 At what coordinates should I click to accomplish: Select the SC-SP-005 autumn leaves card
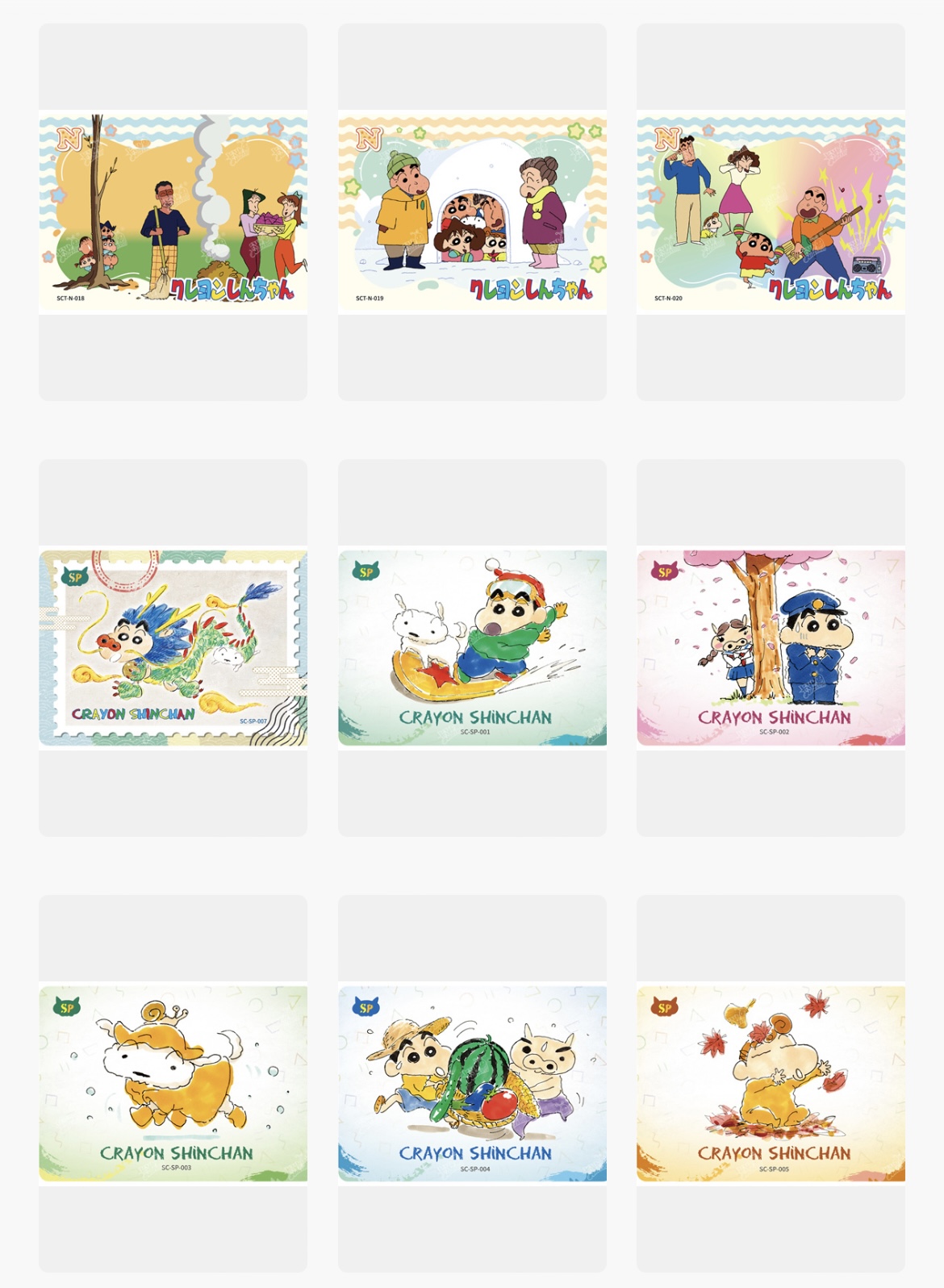(771, 1083)
